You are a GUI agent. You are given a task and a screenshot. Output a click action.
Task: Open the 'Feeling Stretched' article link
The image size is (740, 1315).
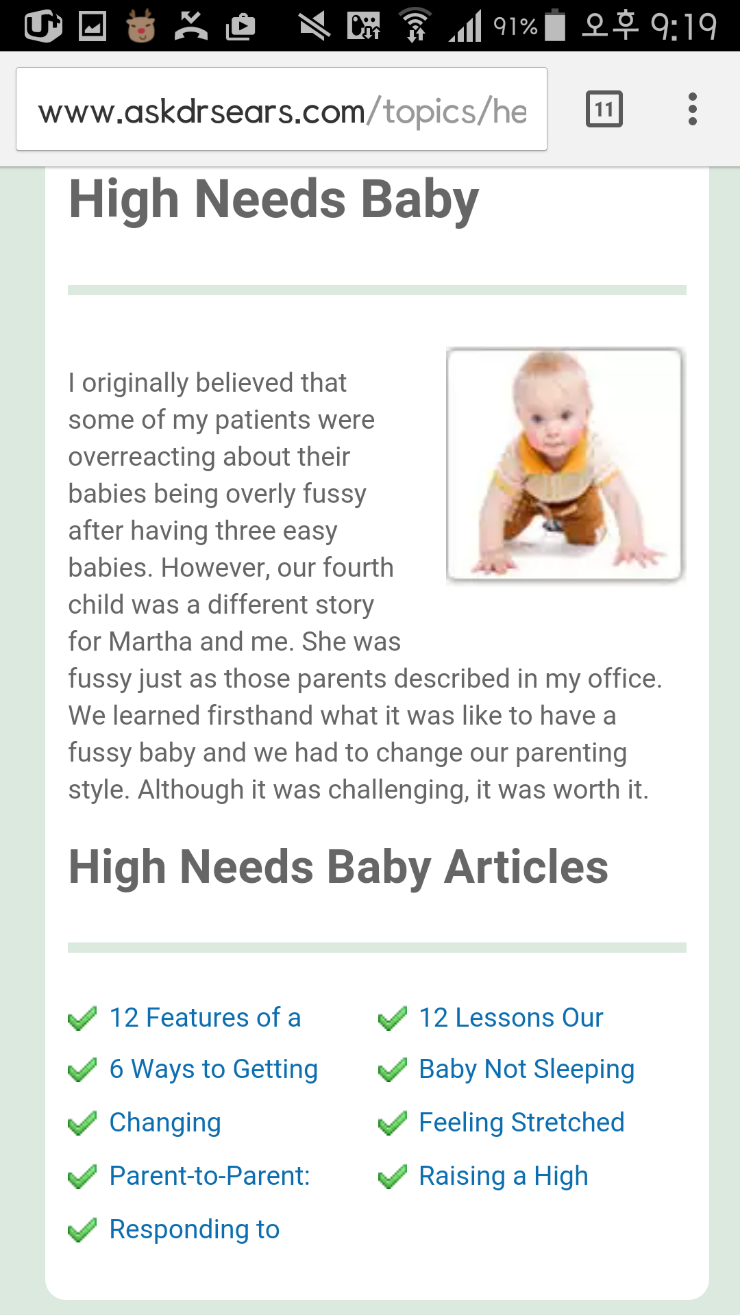click(x=521, y=1122)
